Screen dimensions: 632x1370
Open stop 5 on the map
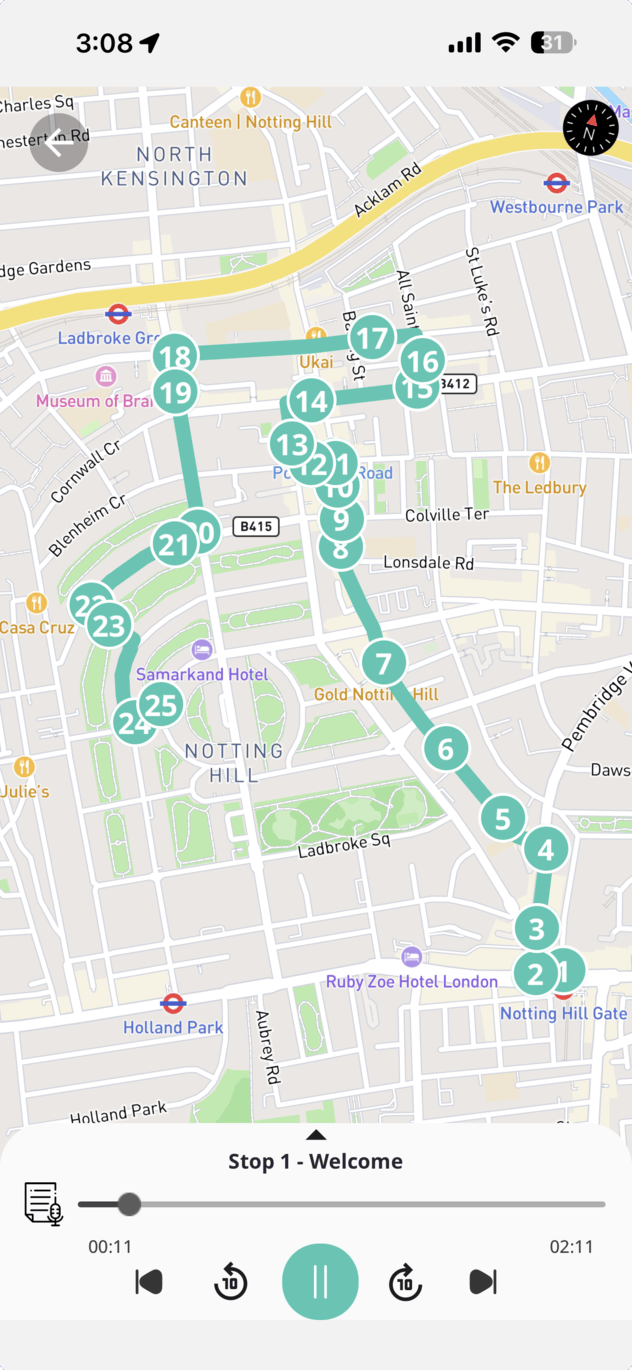click(503, 819)
